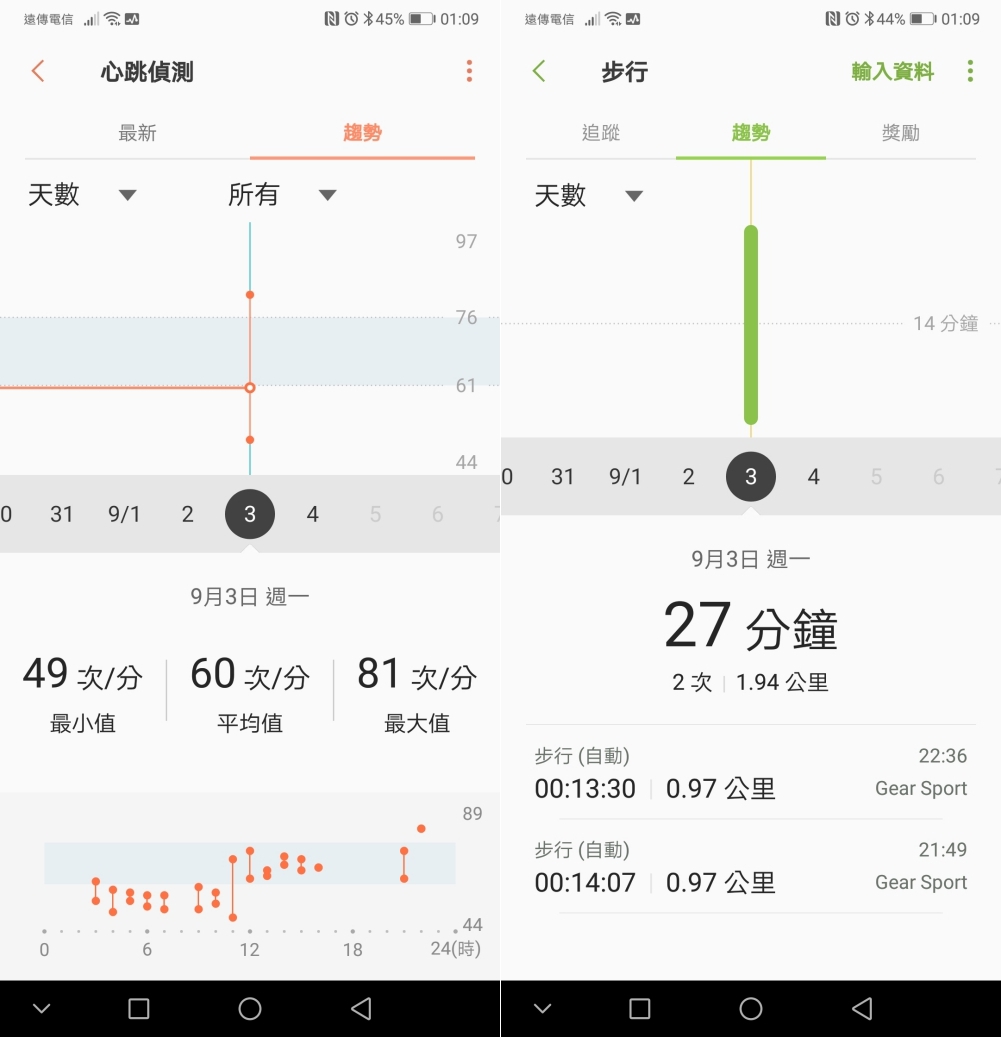Open the overflow menu on 心跳偵測 screen
Image resolution: width=1001 pixels, height=1037 pixels.
click(469, 71)
